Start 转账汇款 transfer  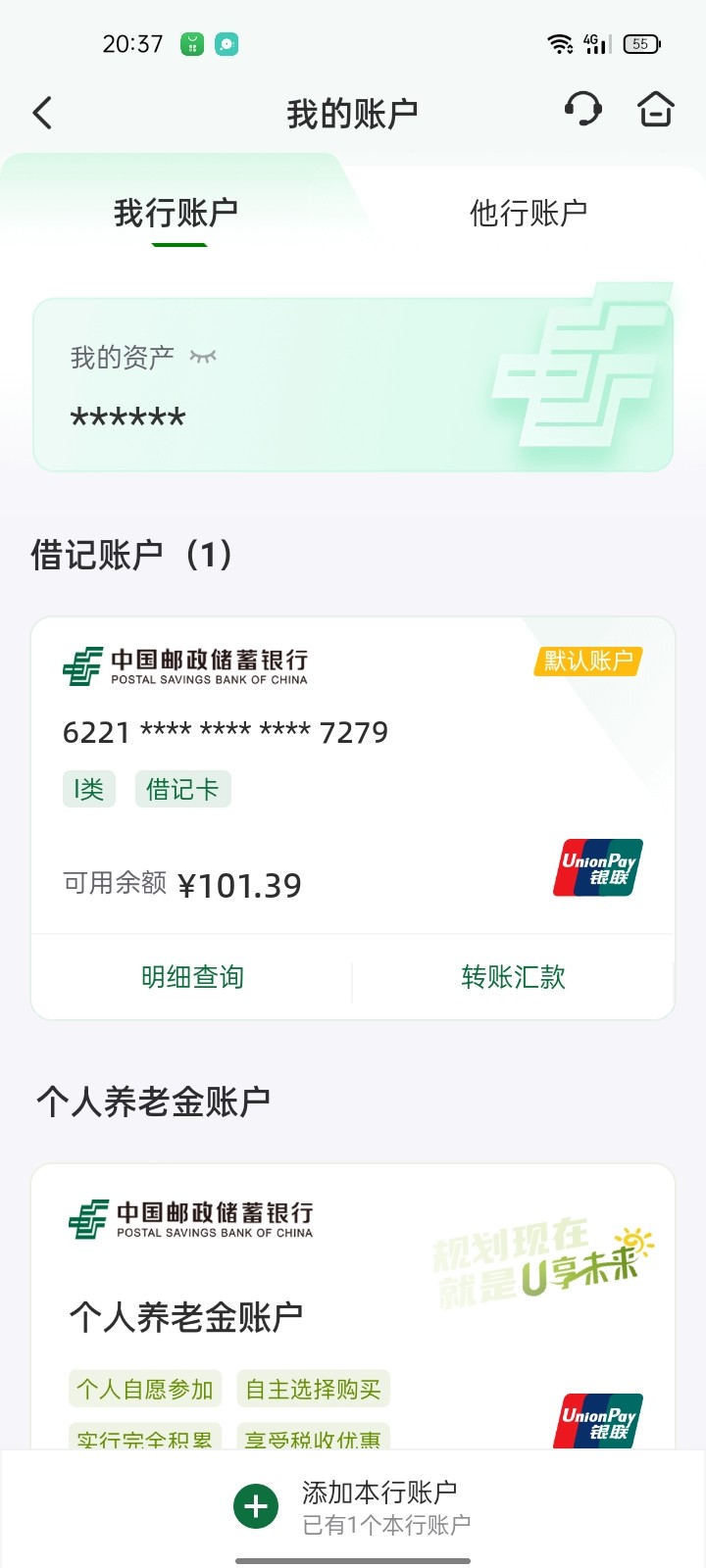pyautogui.click(x=513, y=976)
